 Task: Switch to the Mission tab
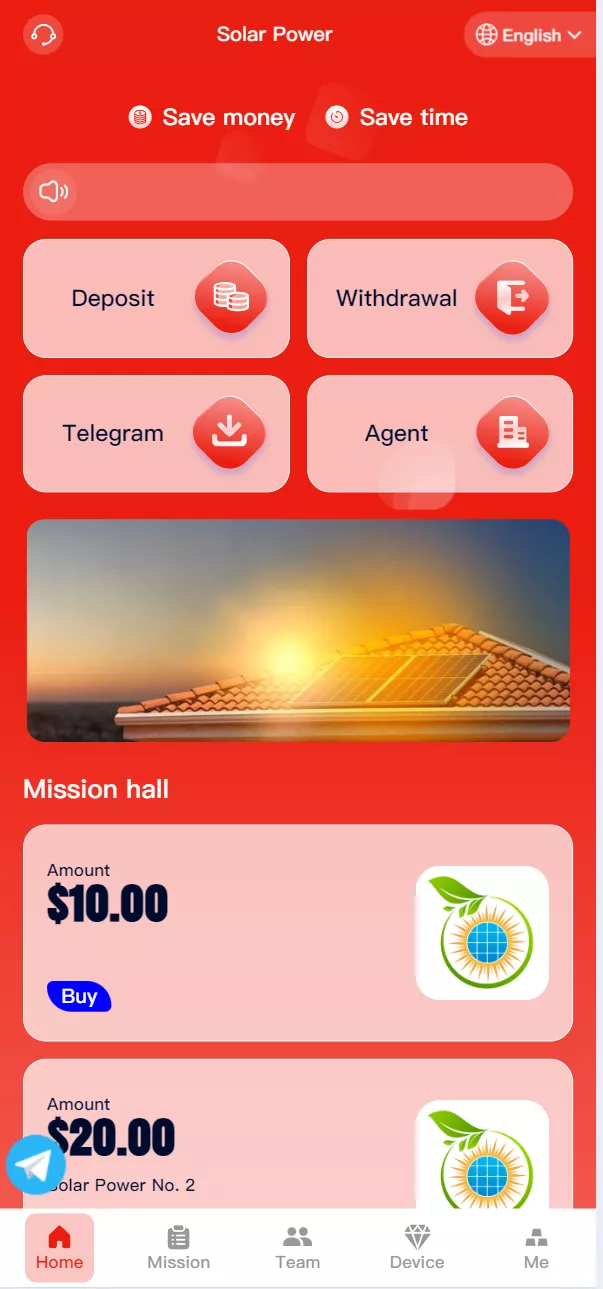coord(179,1248)
